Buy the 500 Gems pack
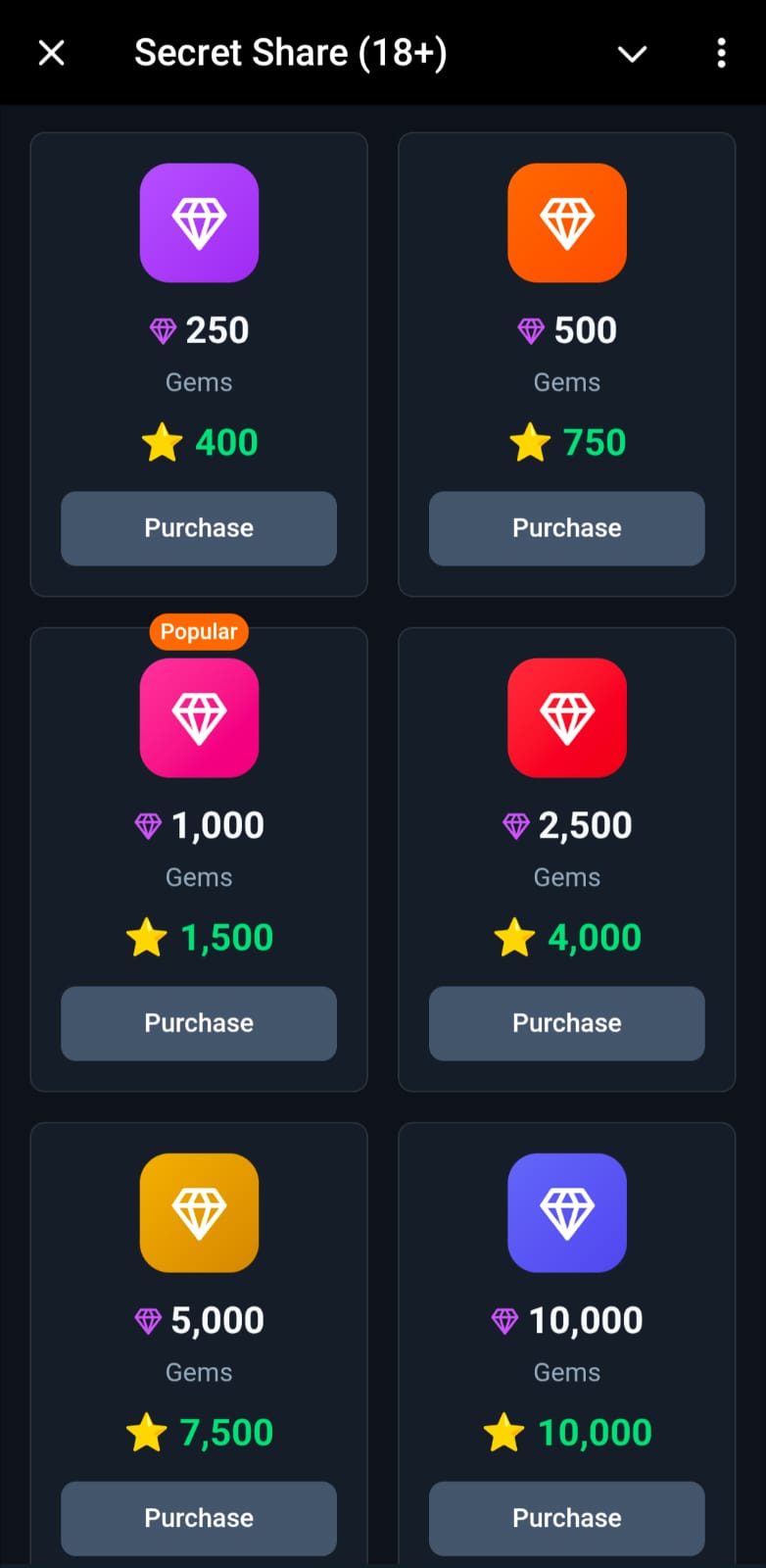766x1568 pixels. [566, 528]
